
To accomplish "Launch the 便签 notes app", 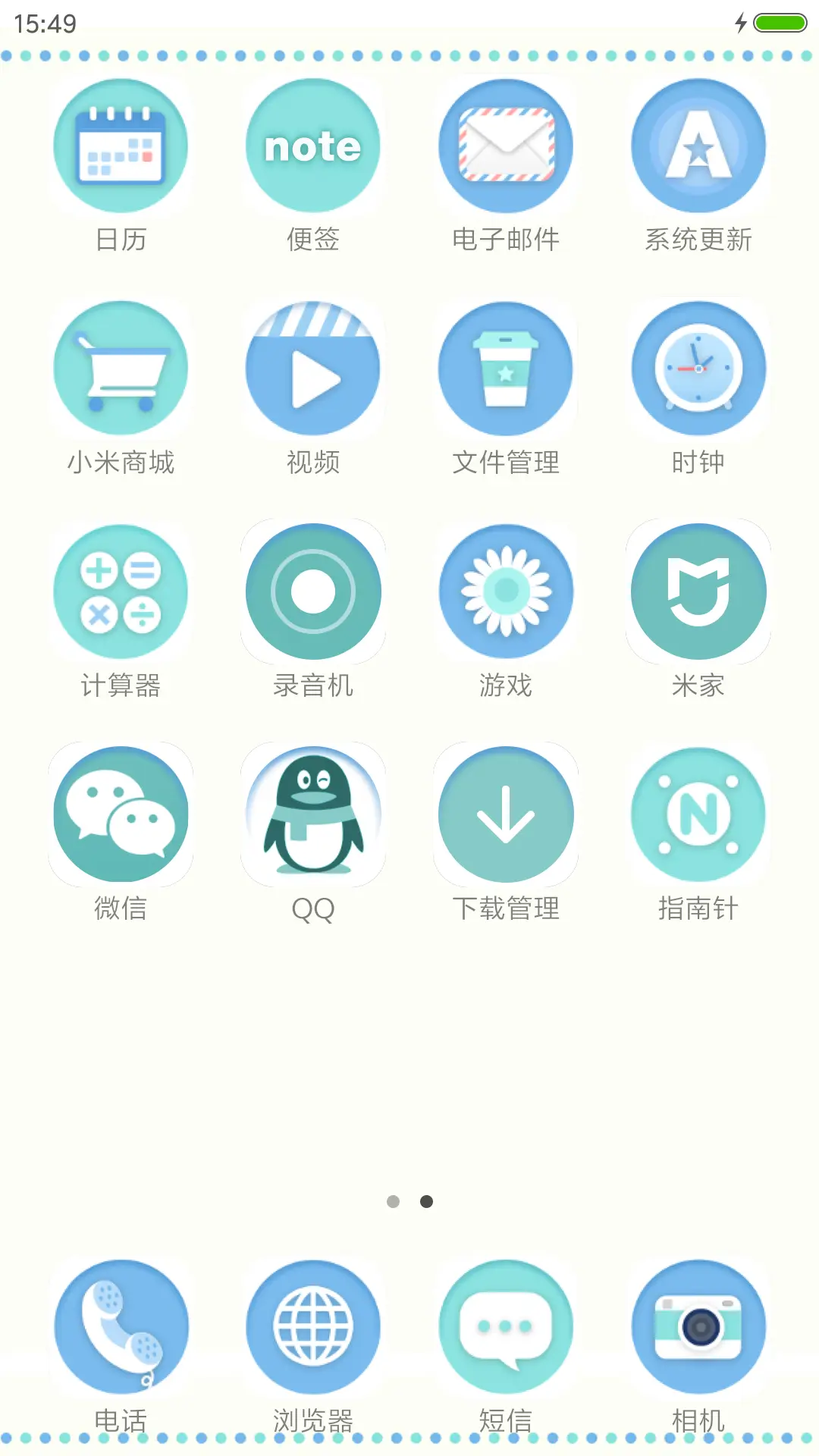I will pos(313,146).
